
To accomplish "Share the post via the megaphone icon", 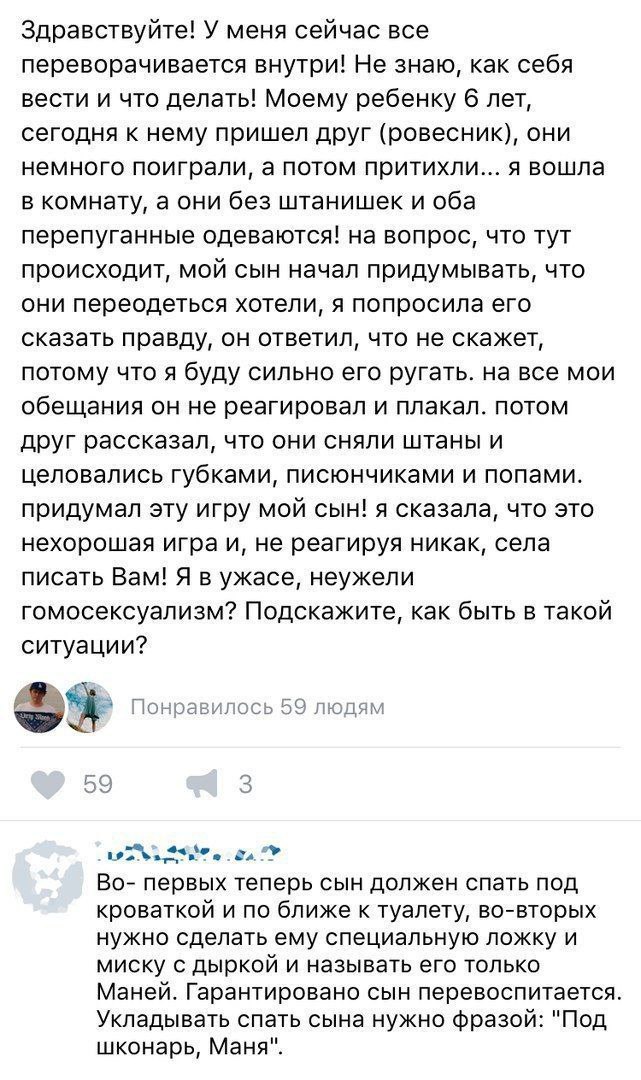I will point(201,785).
